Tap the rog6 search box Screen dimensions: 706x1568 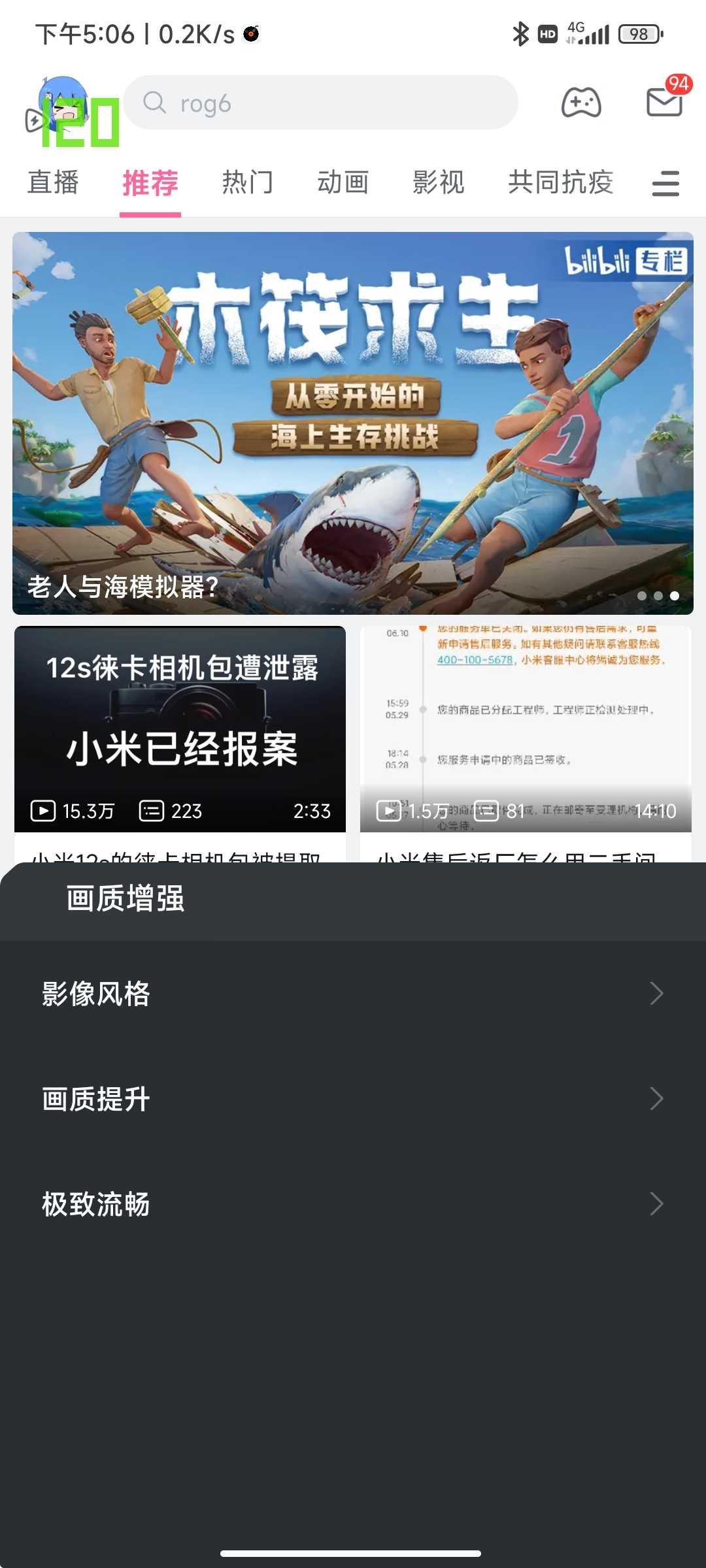pos(320,103)
